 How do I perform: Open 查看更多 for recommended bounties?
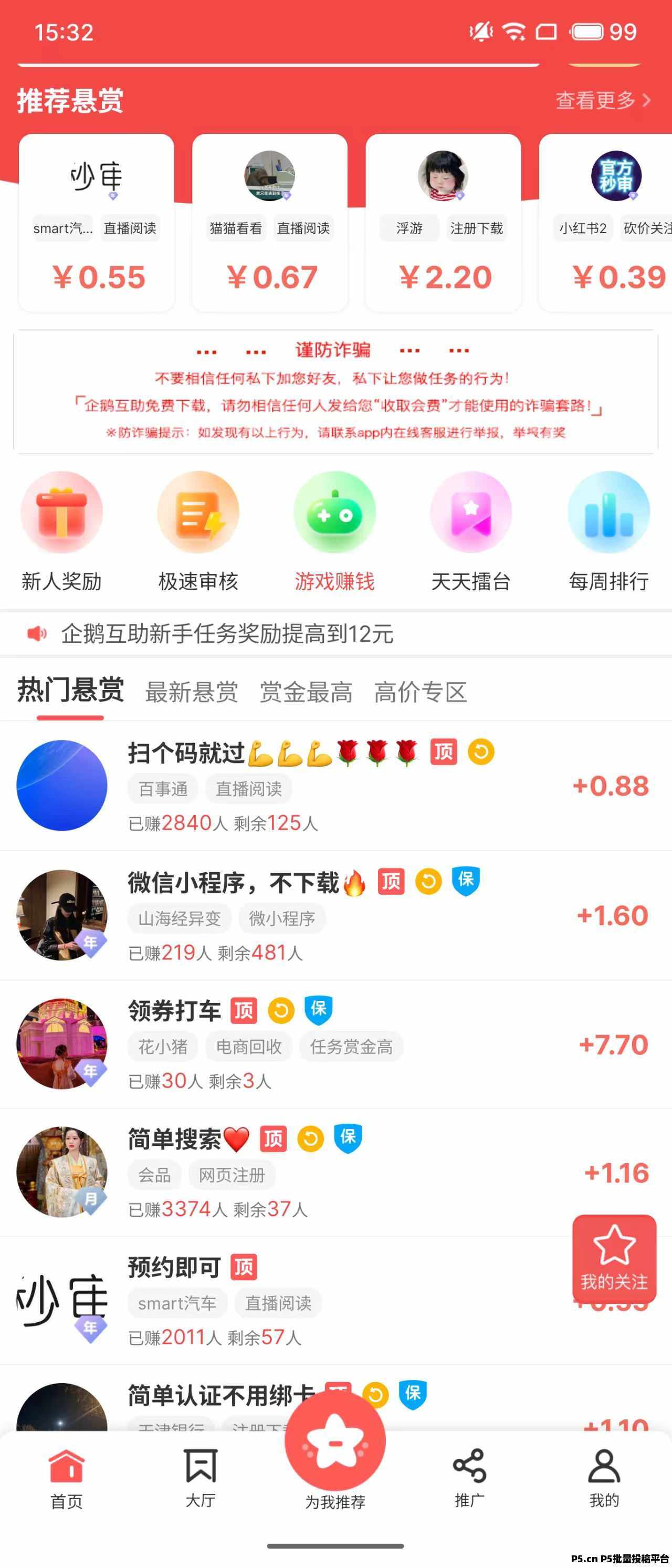coord(602,100)
